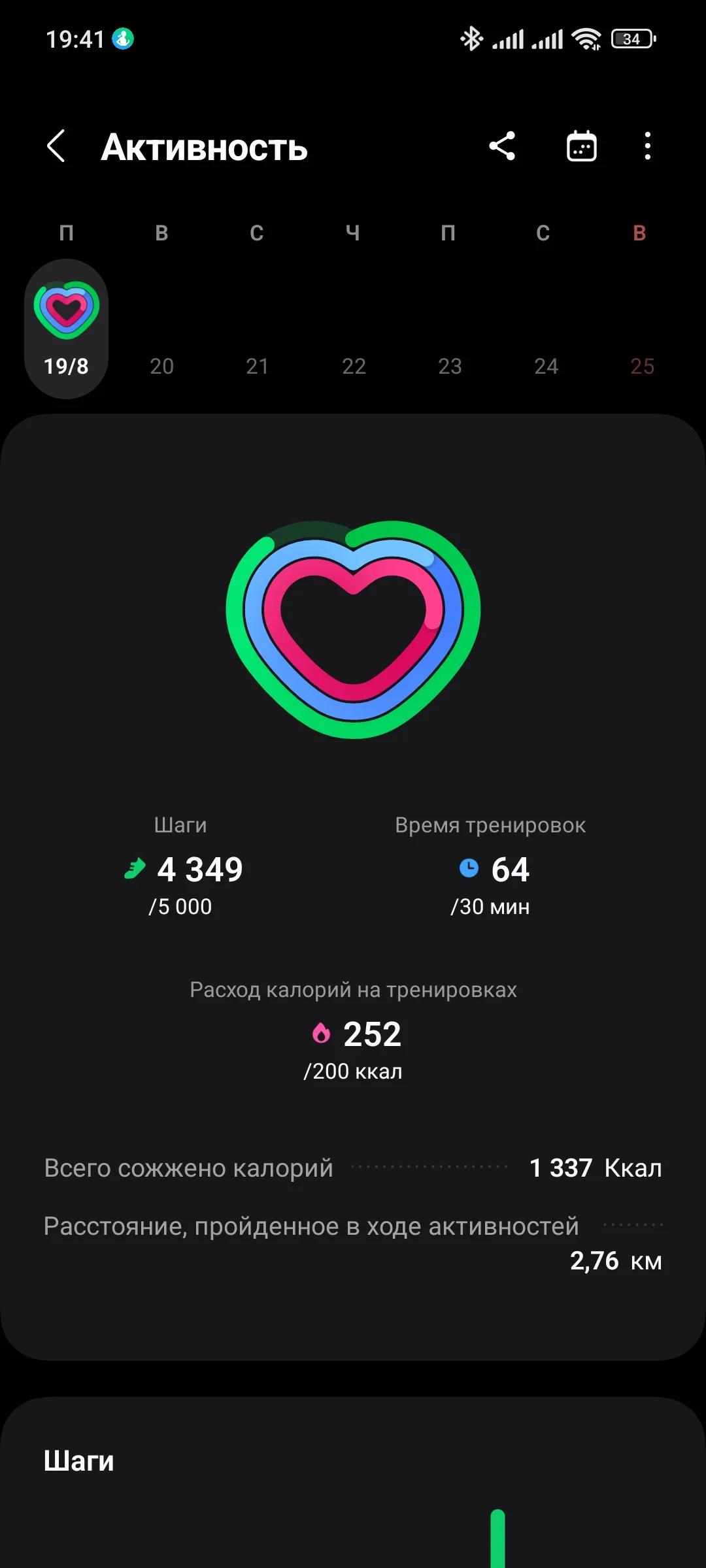Open the calendar icon in the header
Viewport: 706px width, 1568px height.
580,146
